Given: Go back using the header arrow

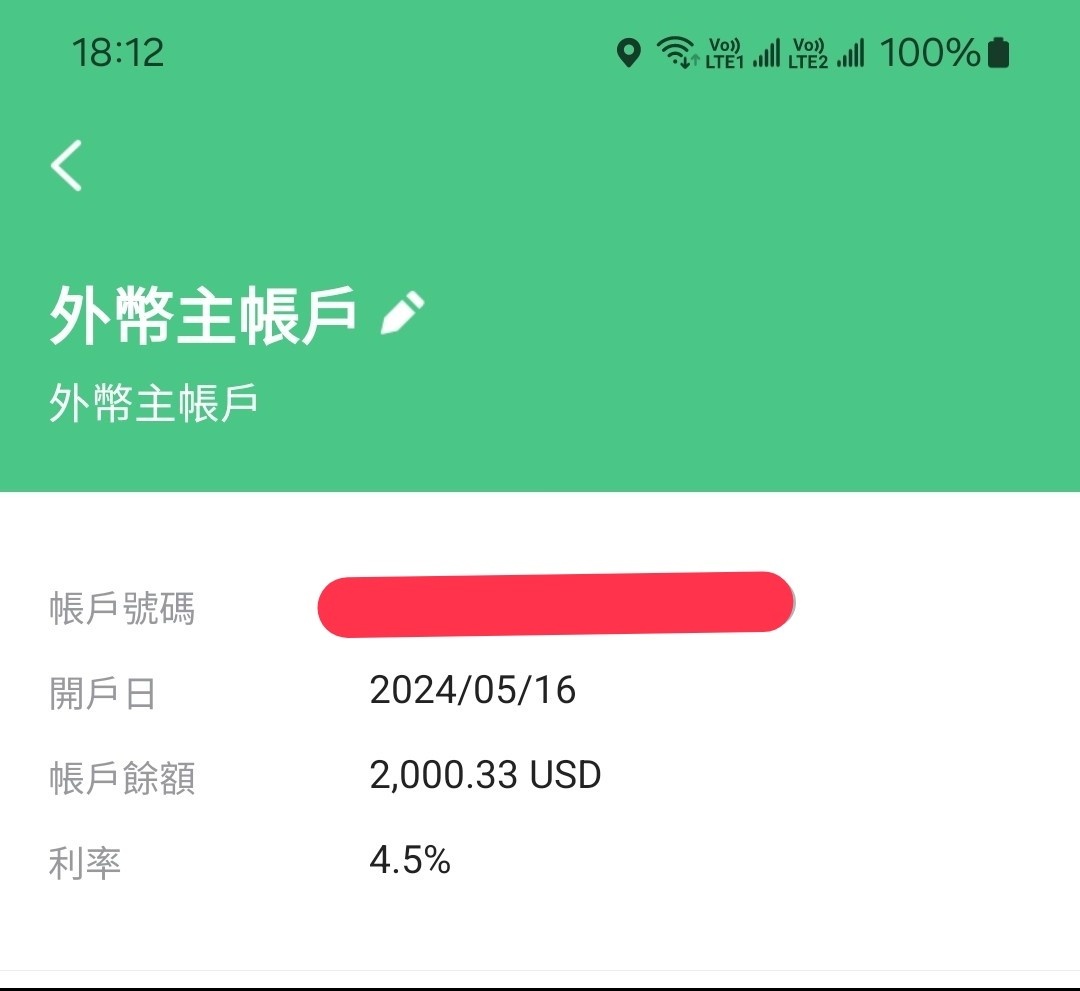Looking at the screenshot, I should pyautogui.click(x=67, y=165).
